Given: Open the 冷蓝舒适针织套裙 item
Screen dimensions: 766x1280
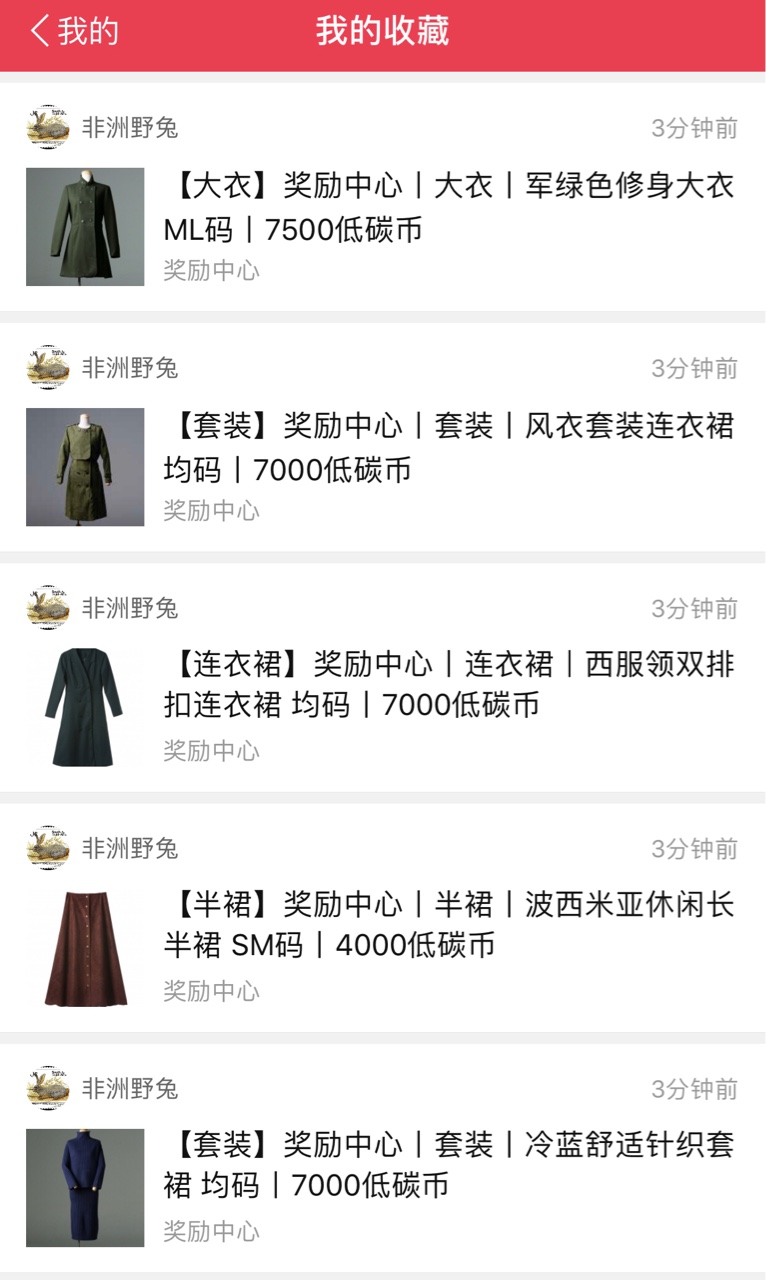Looking at the screenshot, I should [383, 1157].
